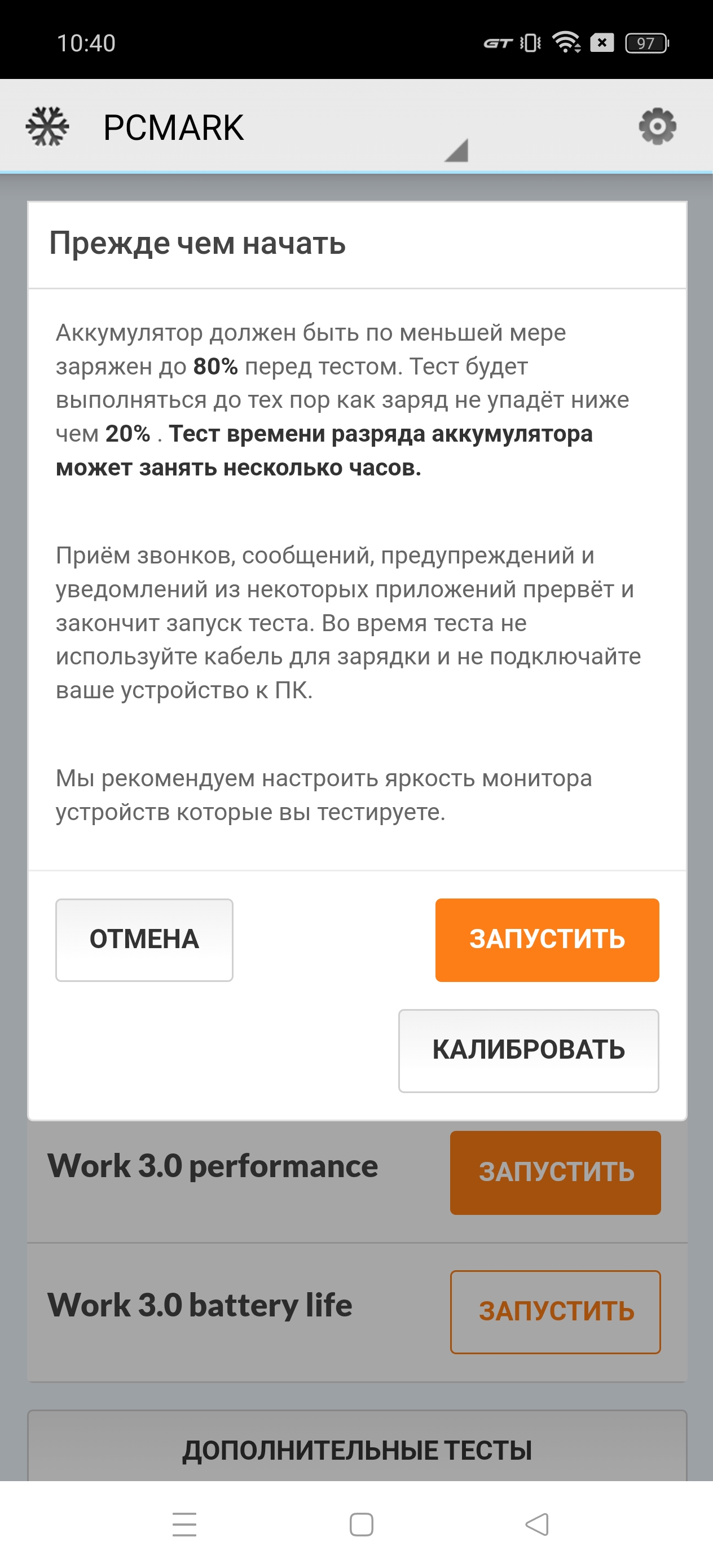The image size is (713, 1568).
Task: Start the test with the dialog's ЗАПУСТИТЬ button
Action: pos(547,939)
